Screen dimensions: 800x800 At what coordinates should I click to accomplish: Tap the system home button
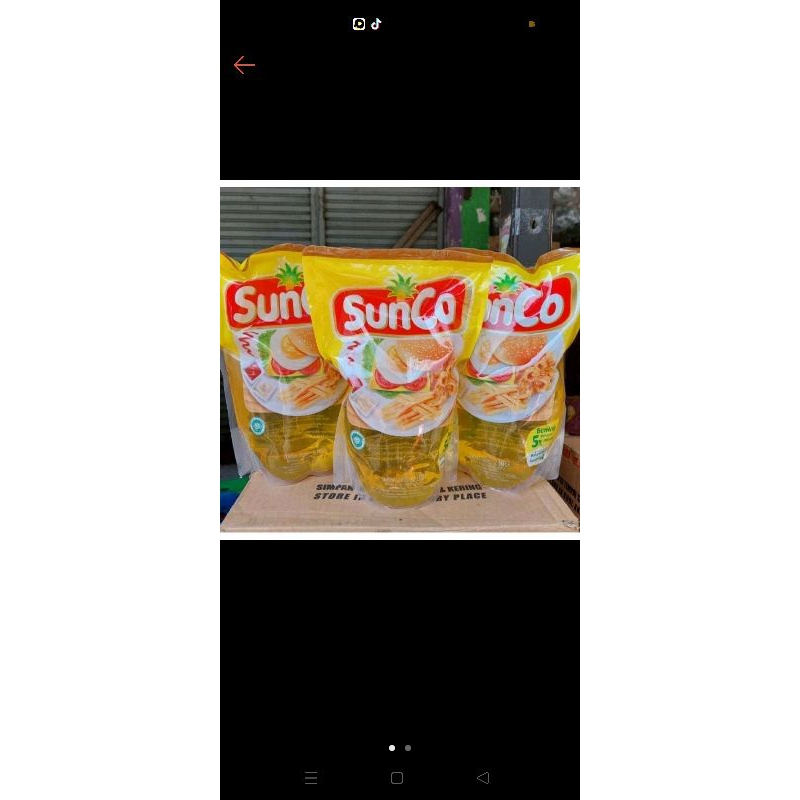[x=397, y=778]
